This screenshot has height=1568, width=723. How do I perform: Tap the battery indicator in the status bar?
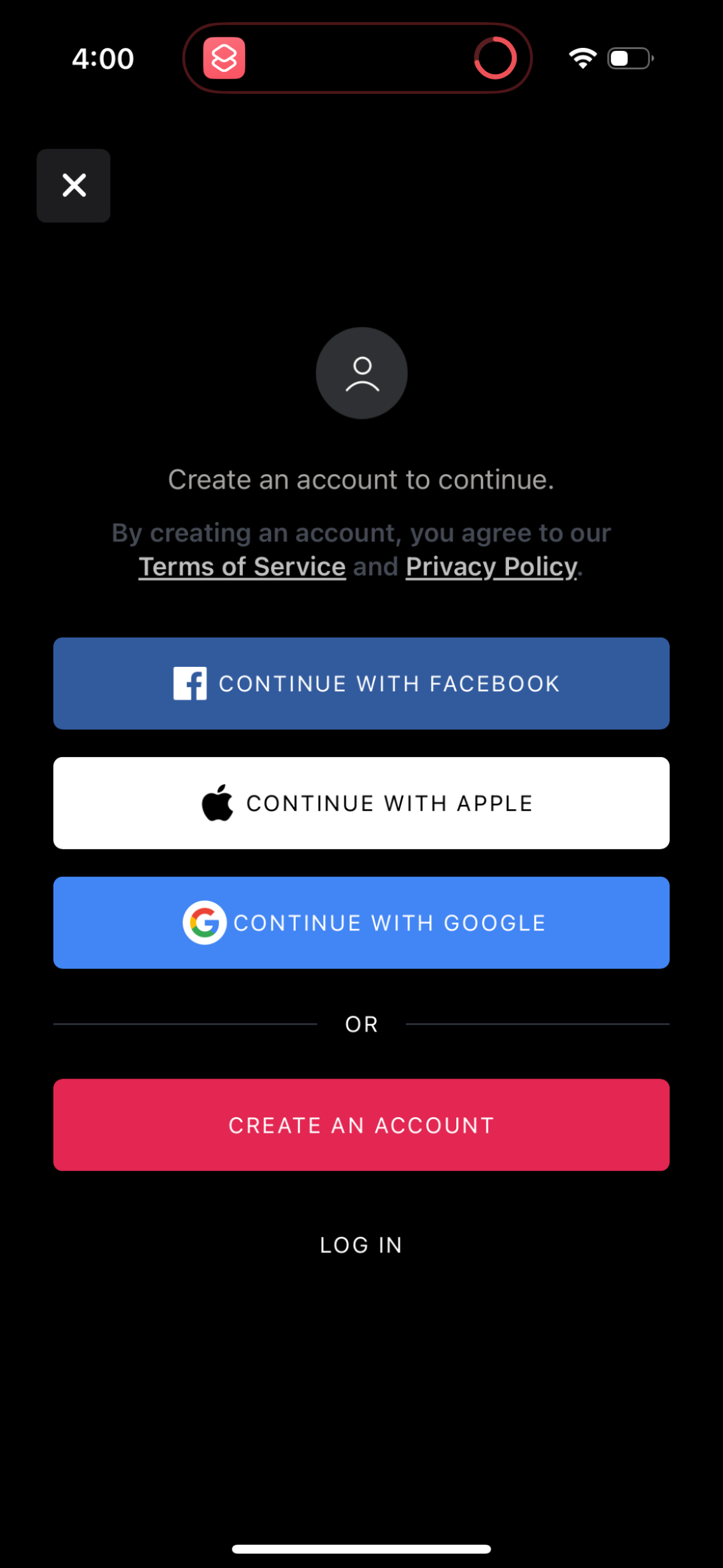629,57
